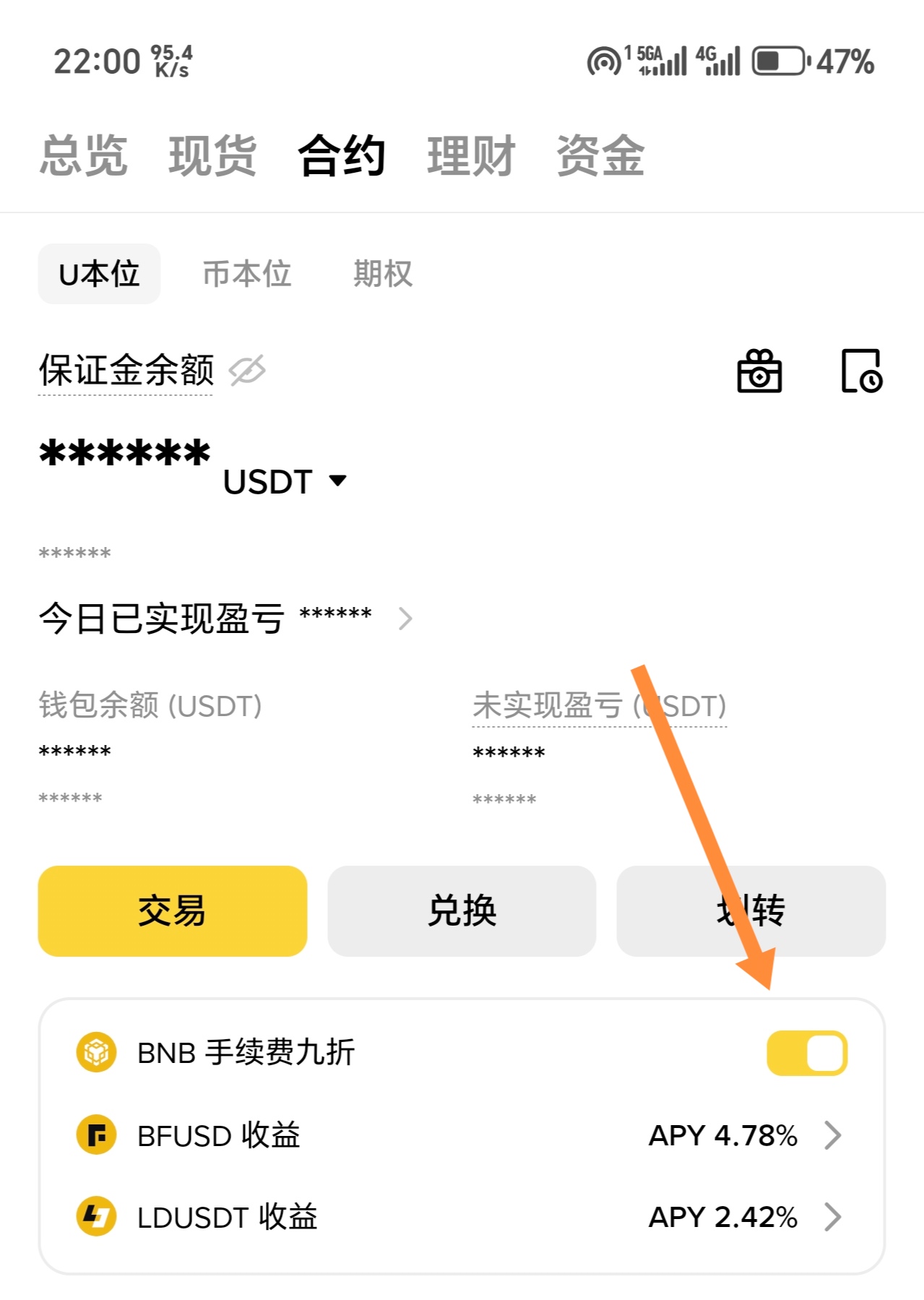Show balance via the eye icon
The image size is (924, 1300).
(x=246, y=371)
